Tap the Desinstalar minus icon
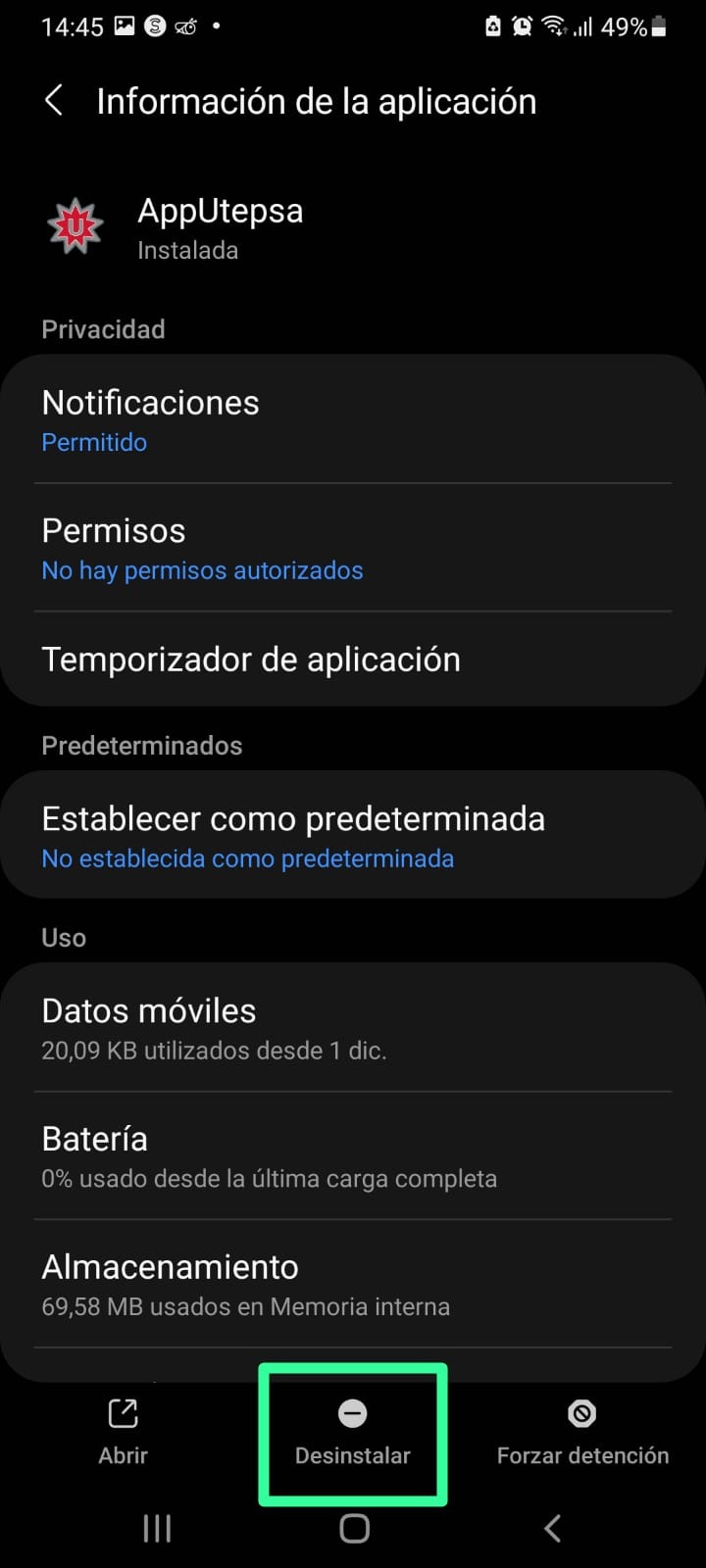 tap(353, 1414)
